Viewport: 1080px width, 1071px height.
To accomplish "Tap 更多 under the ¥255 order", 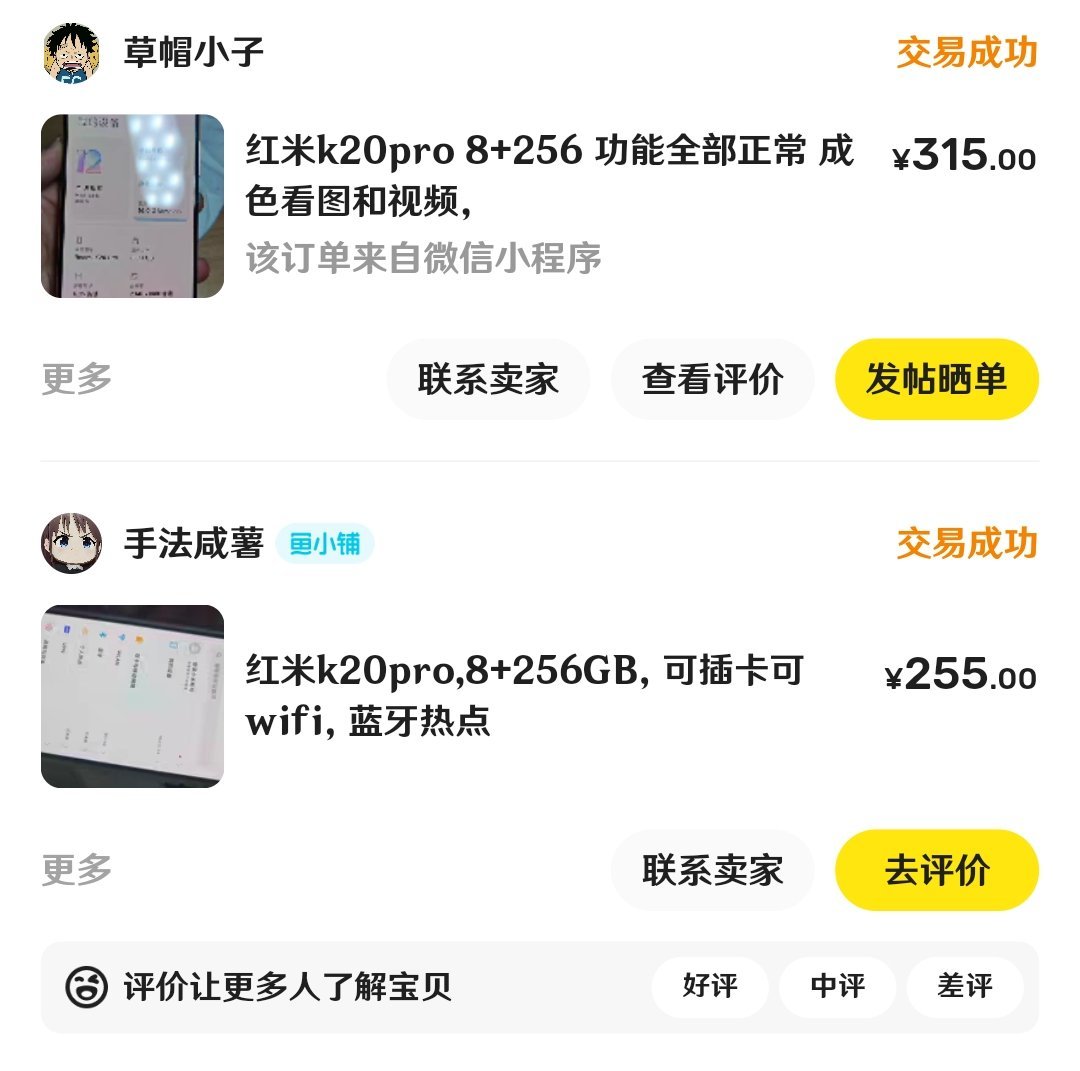I will click(77, 869).
